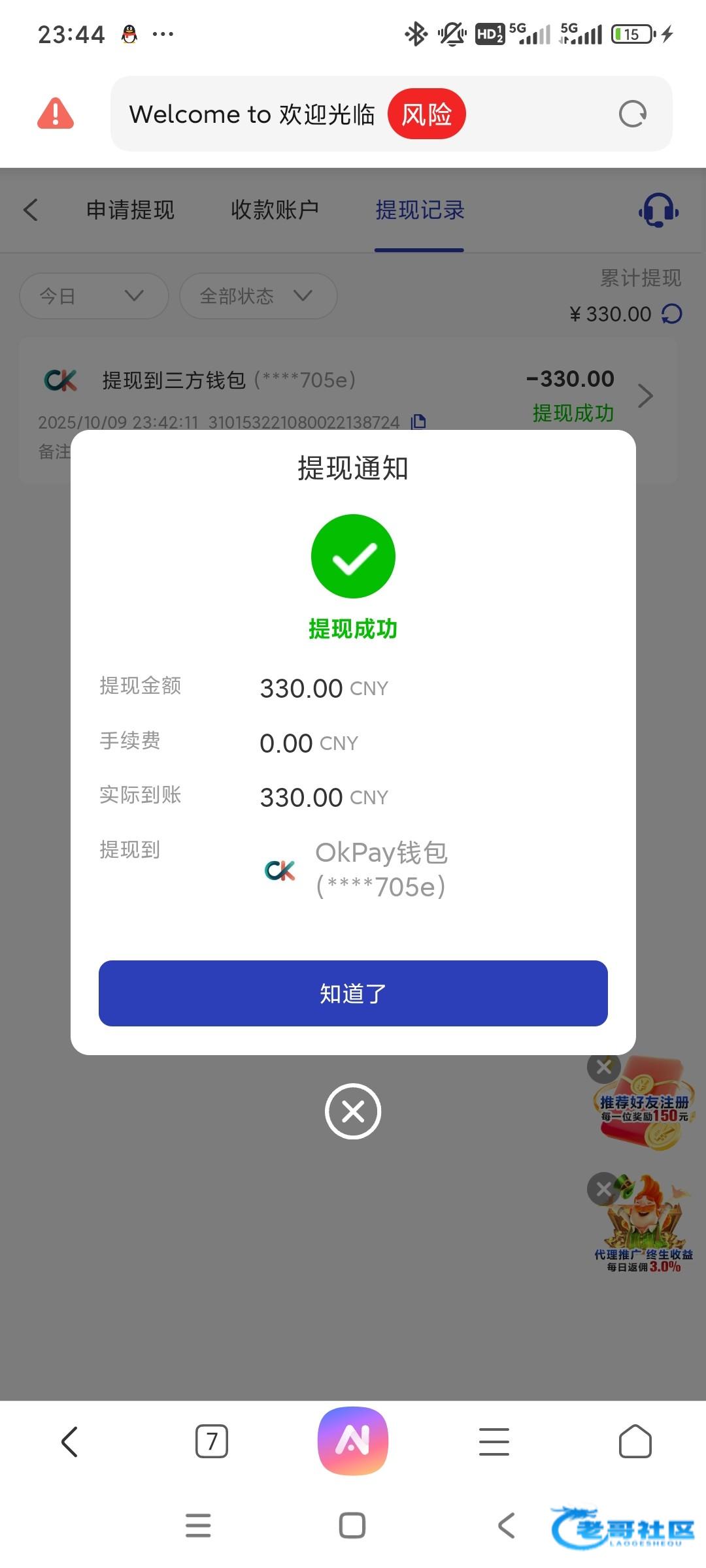
Task: Open the system recent apps
Action: pos(198,1526)
